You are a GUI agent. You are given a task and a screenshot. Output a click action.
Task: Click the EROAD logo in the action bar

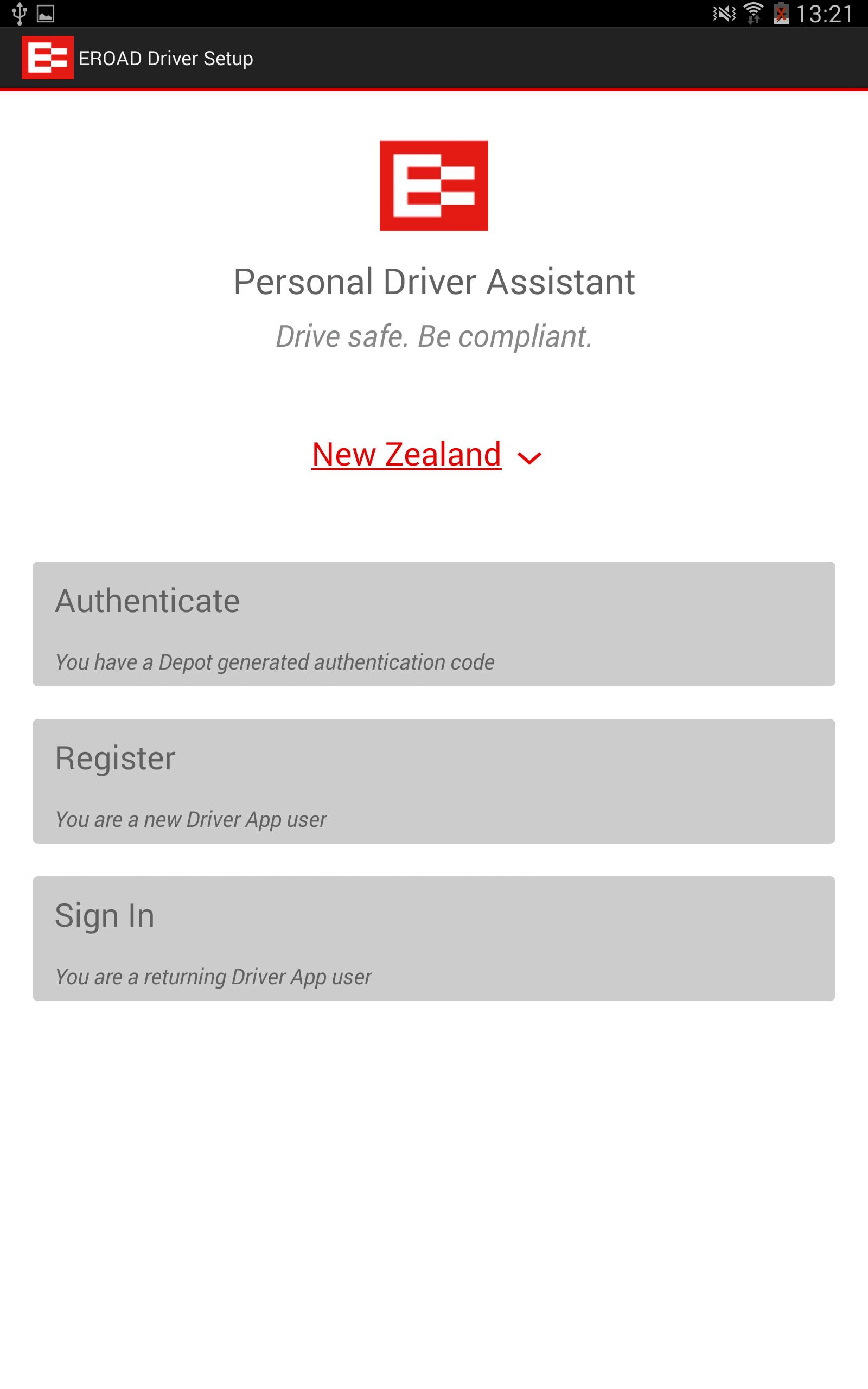point(49,58)
